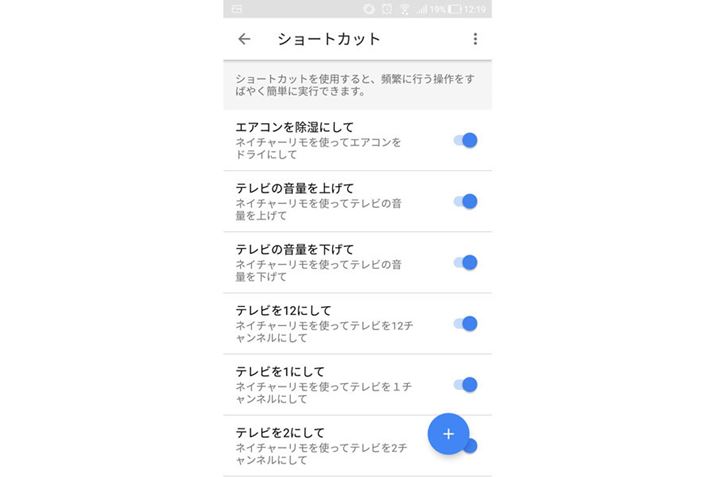The height and width of the screenshot is (477, 715).
Task: Toggle the テレビを12にして shortcut
Action: click(466, 323)
